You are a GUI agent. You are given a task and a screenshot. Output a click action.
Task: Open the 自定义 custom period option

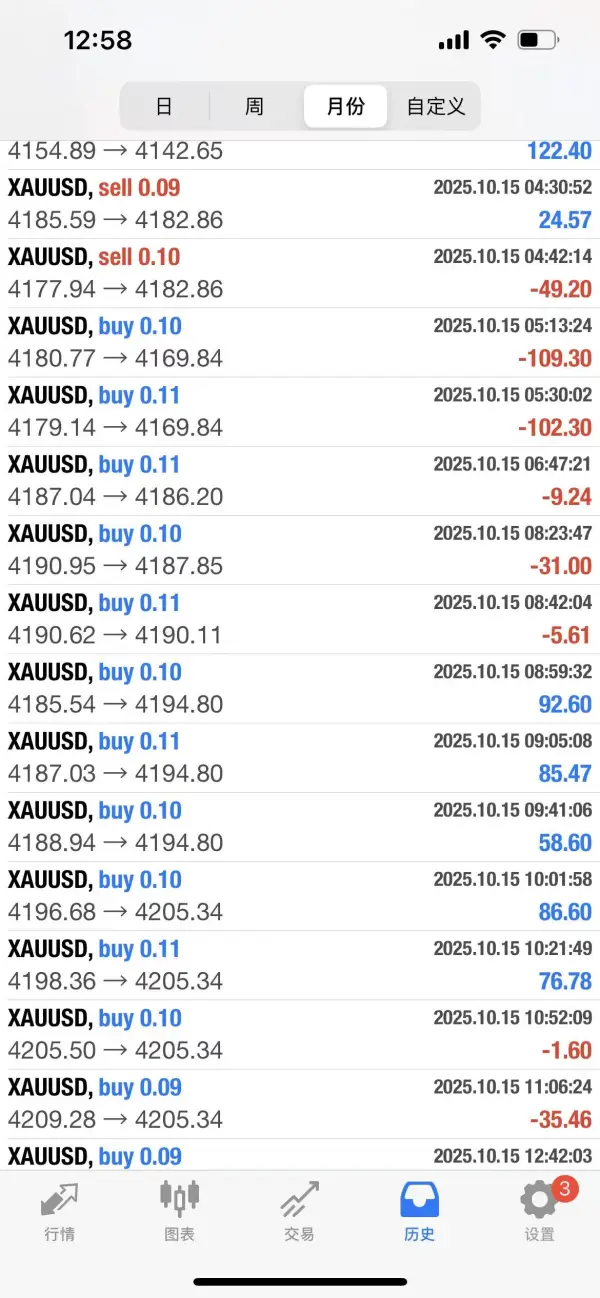tap(435, 106)
